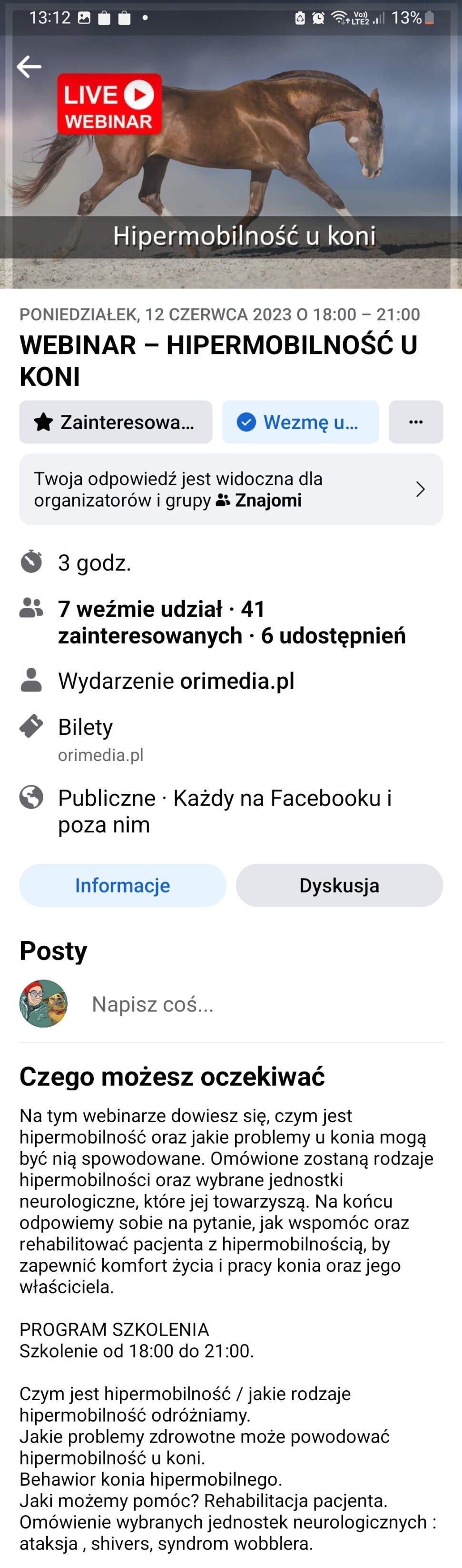This screenshot has height=1568, width=462.
Task: Switch to the Dyskusja tab
Action: (339, 885)
